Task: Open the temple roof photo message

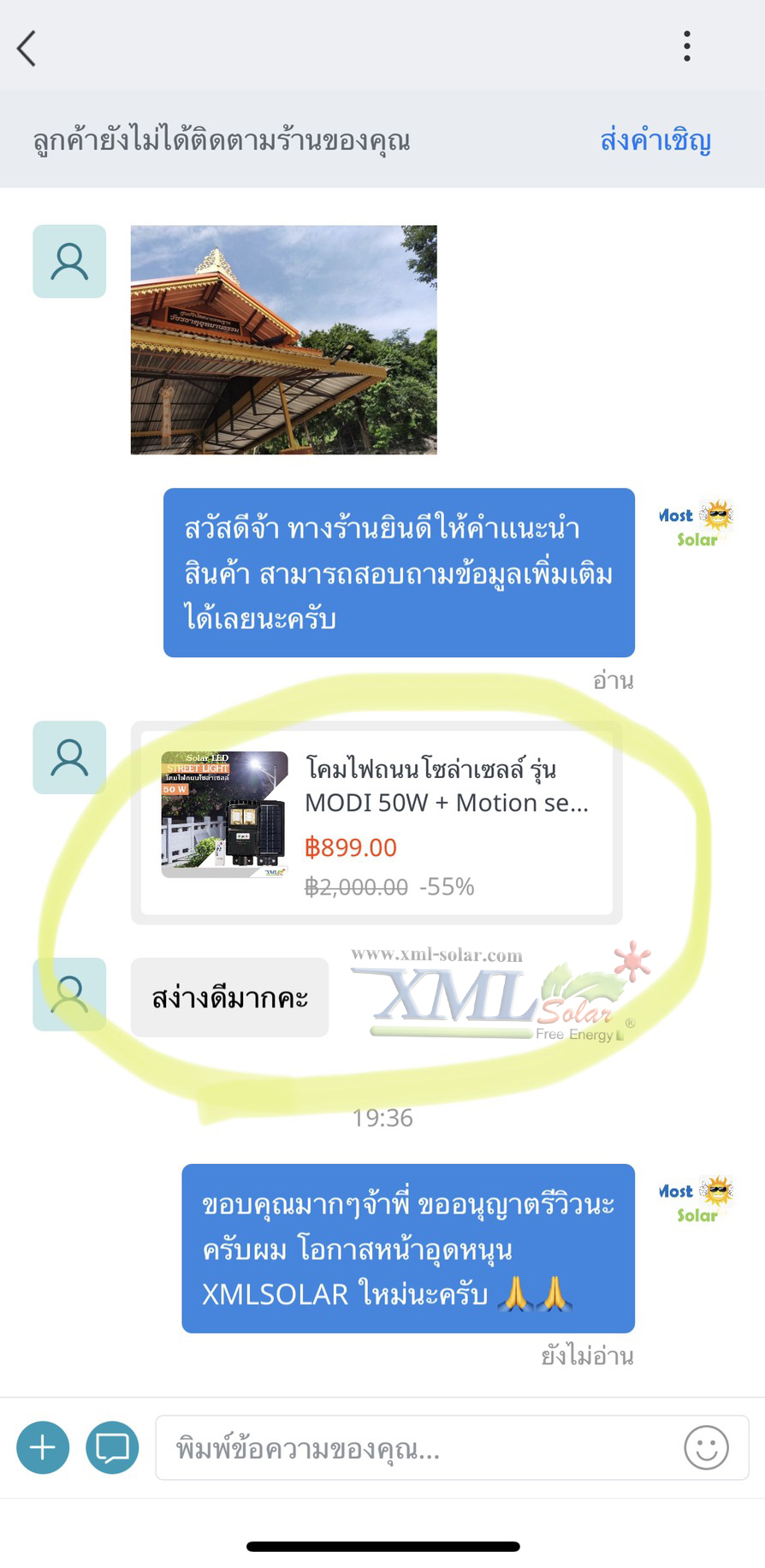Action: coord(283,339)
